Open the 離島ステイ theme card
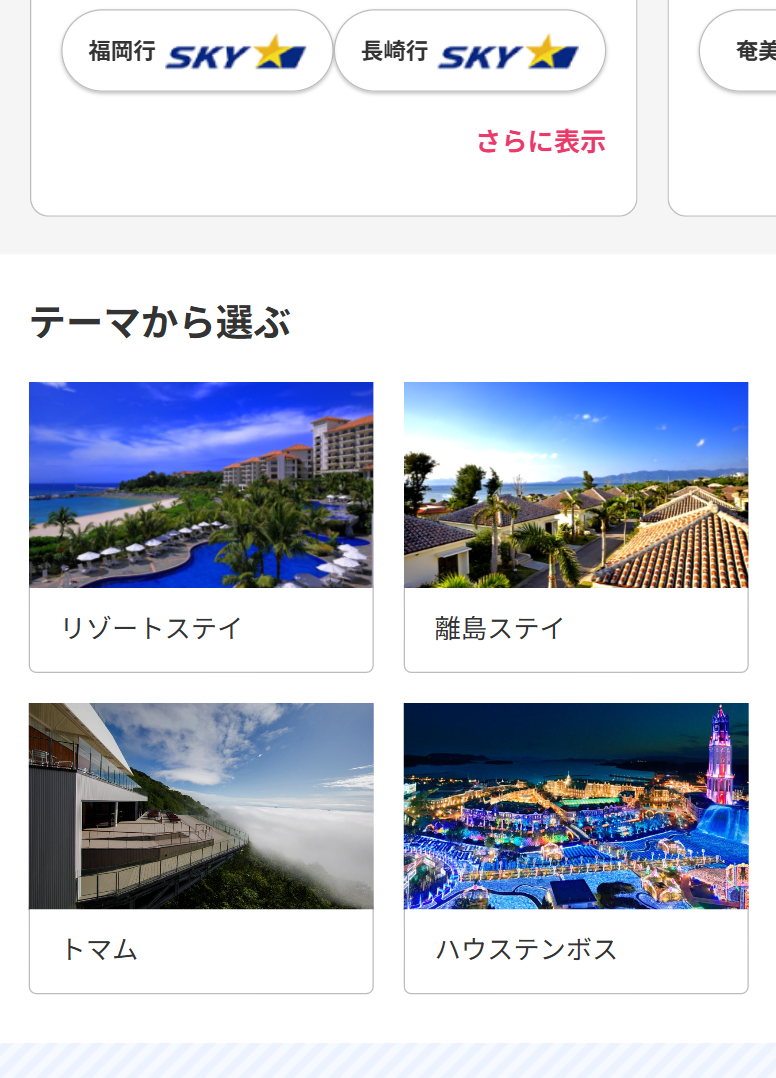 point(575,527)
